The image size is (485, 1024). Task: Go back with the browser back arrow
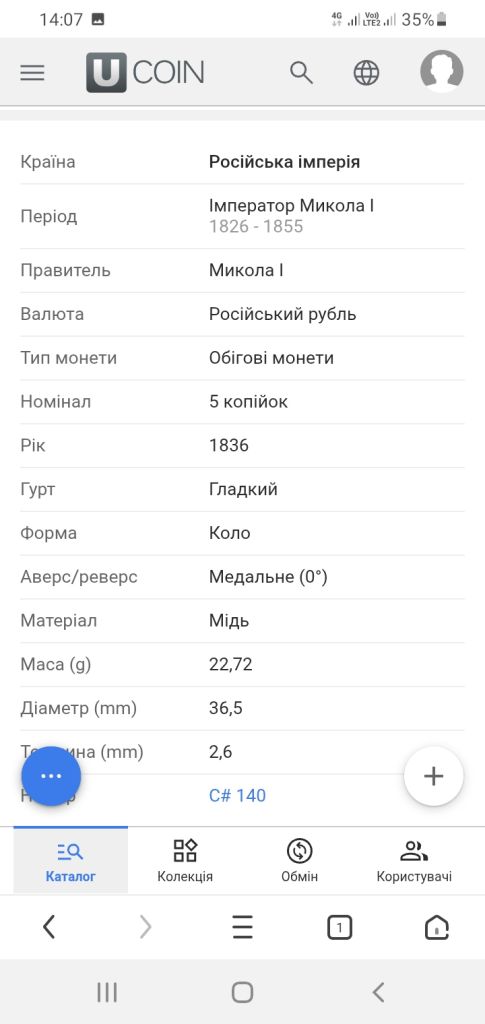tap(49, 927)
